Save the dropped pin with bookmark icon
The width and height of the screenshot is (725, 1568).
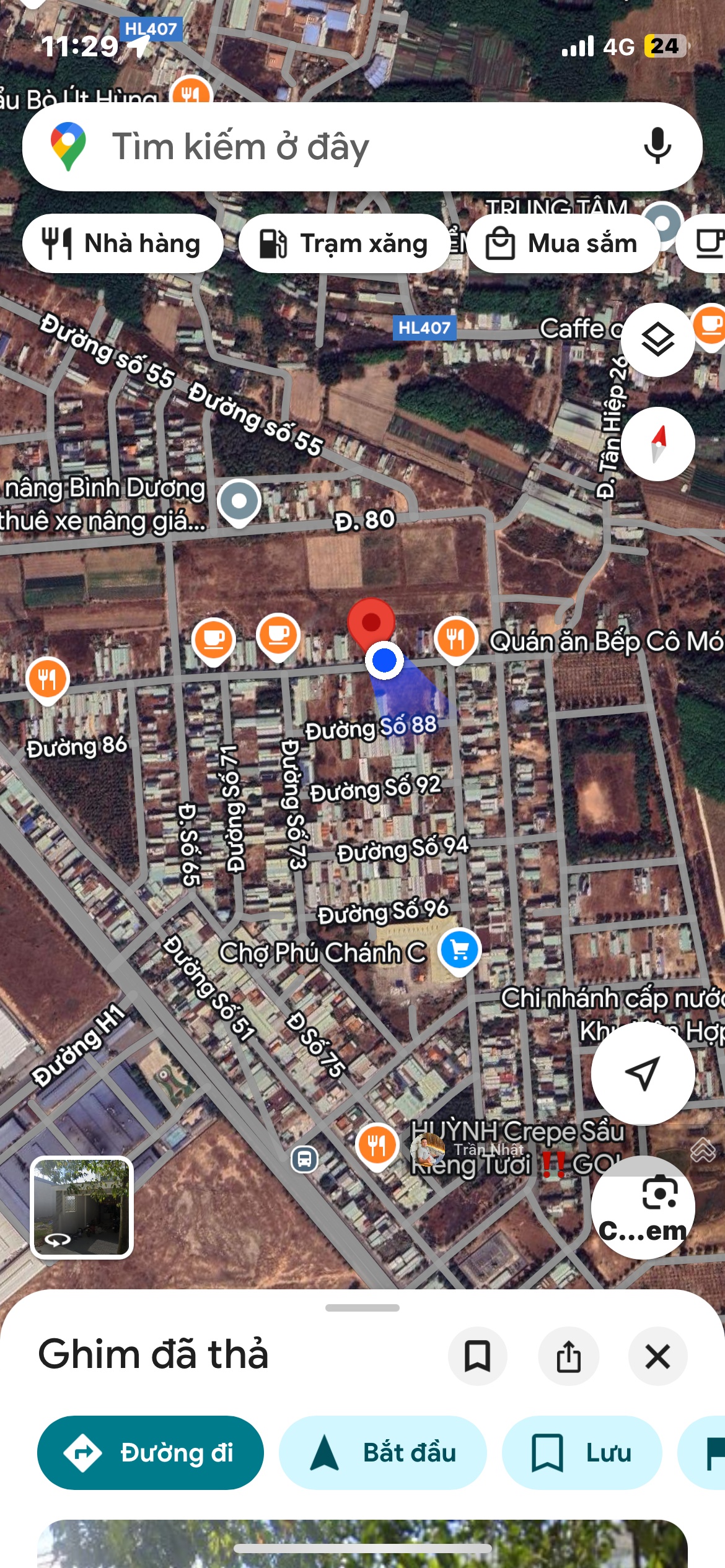(x=477, y=1356)
